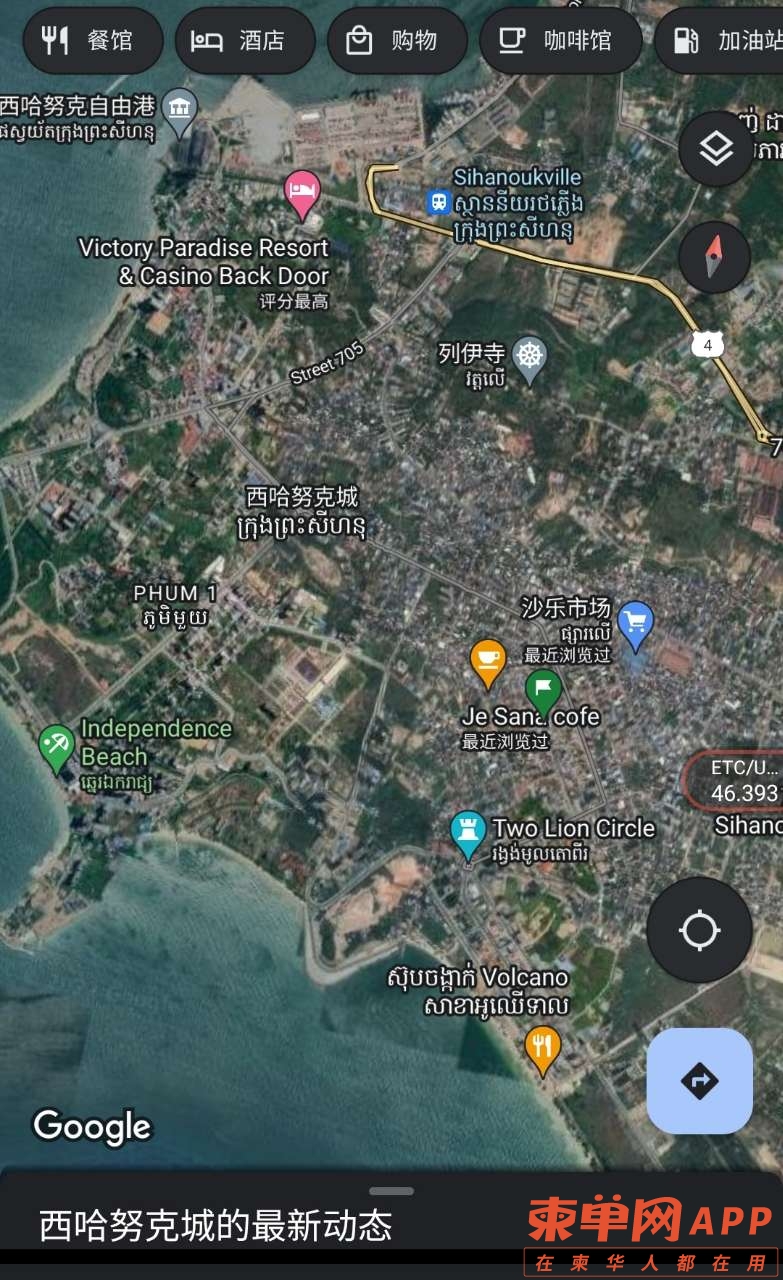Screen dimensions: 783x1280
Task: Select the 购物 shopping chip
Action: (x=396, y=41)
